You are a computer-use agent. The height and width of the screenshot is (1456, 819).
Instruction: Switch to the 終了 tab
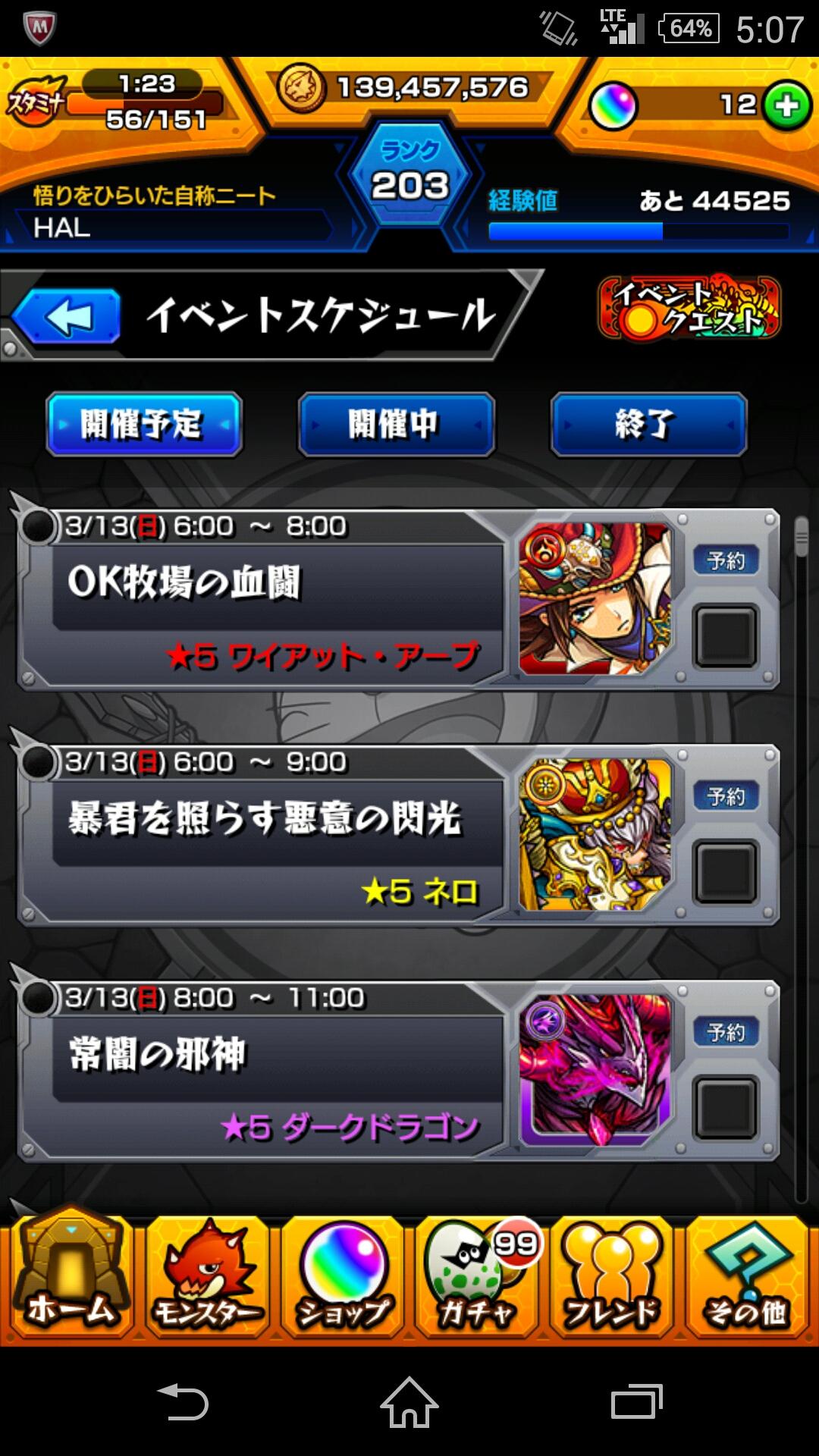[x=648, y=425]
